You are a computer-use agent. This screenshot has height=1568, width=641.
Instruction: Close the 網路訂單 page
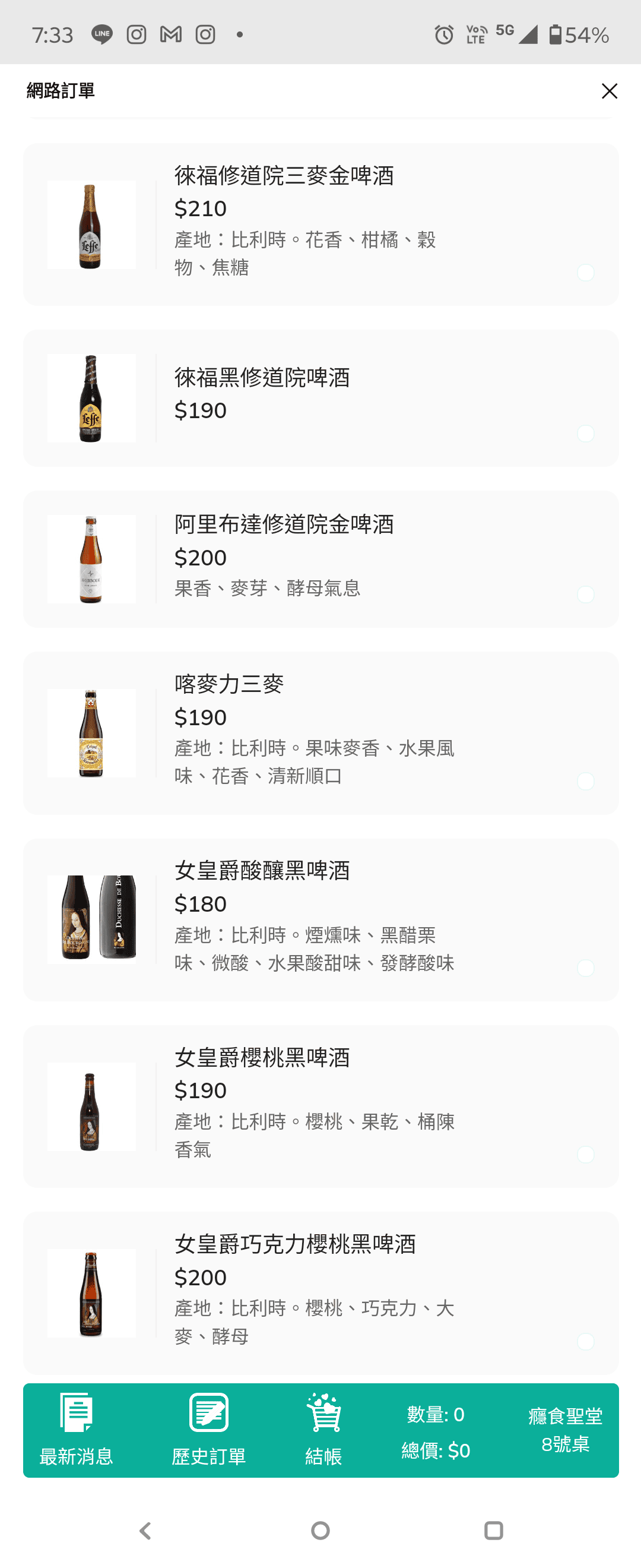point(609,91)
